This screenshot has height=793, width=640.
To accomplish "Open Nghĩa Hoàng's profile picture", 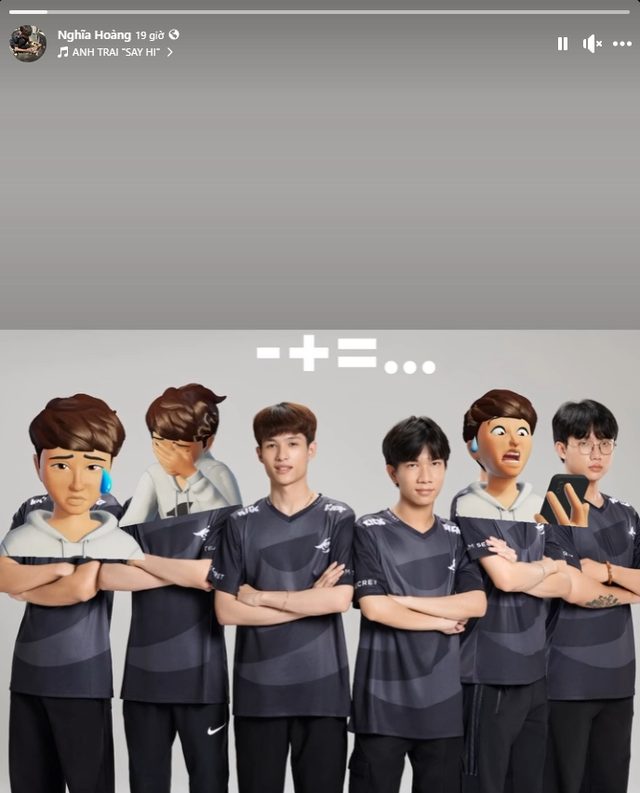I will coord(27,43).
